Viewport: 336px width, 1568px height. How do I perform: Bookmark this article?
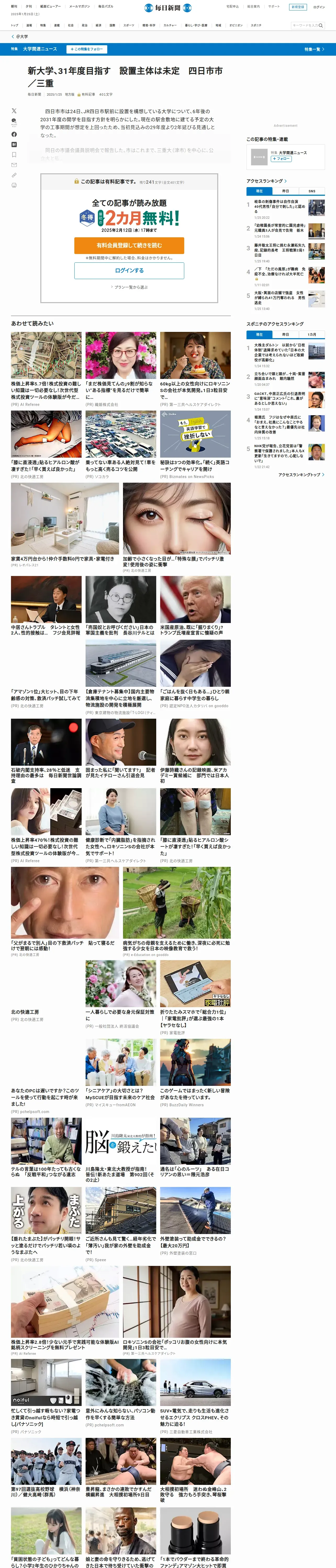[x=14, y=155]
